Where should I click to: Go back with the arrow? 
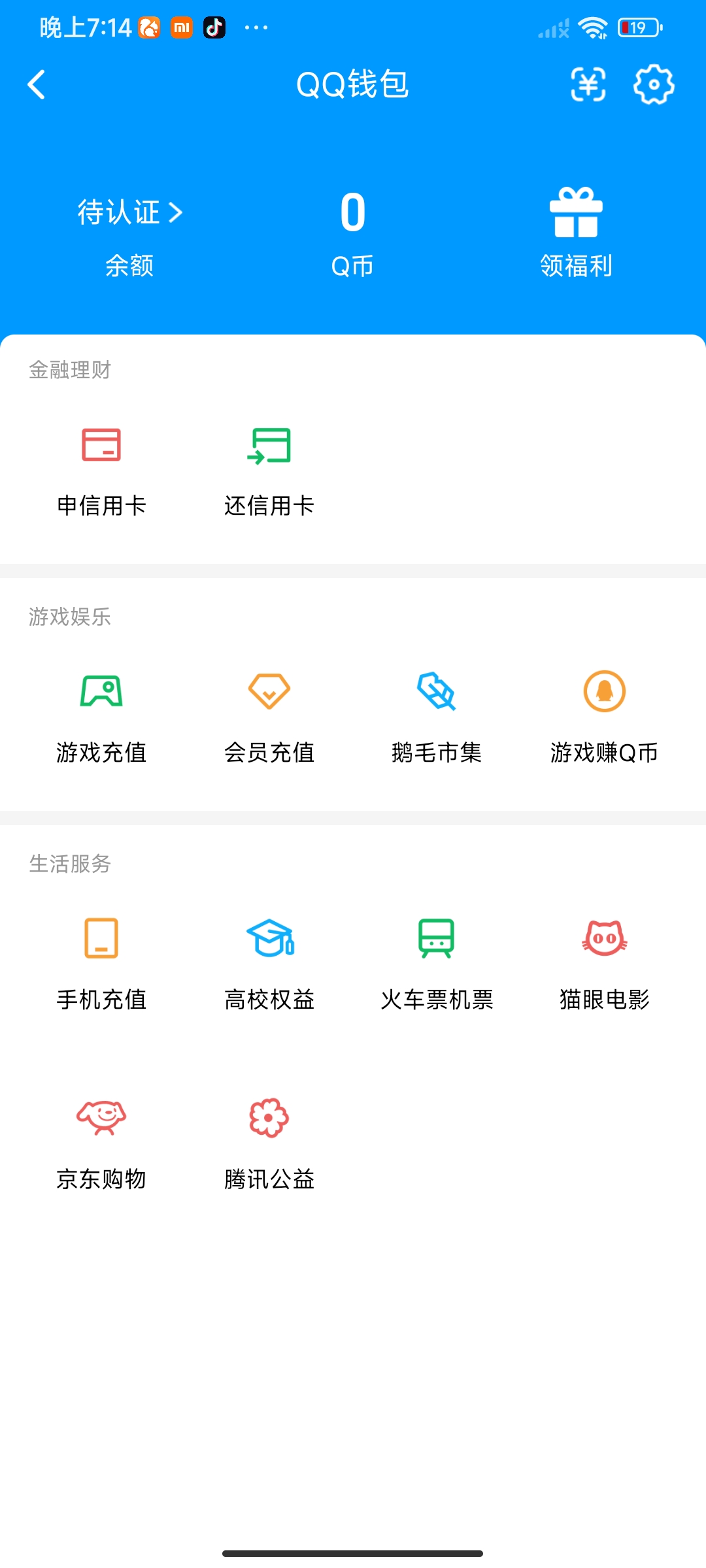[37, 85]
